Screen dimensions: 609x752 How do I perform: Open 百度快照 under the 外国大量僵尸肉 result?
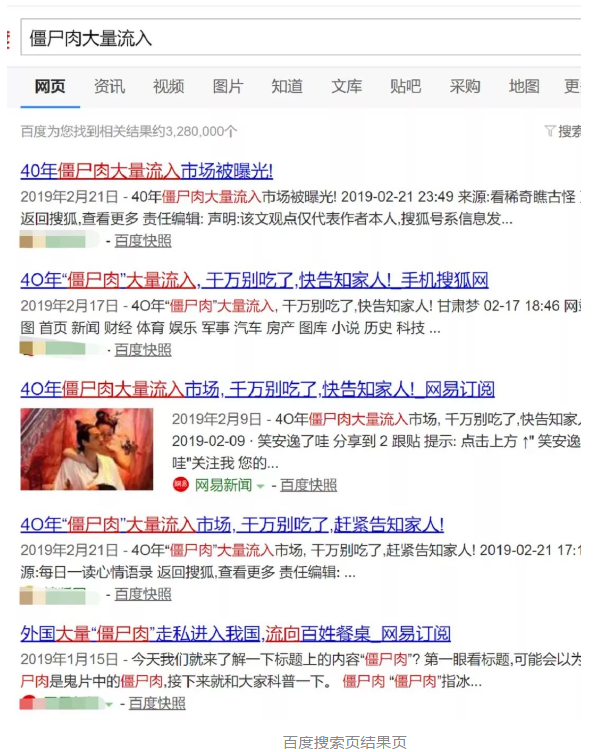point(157,703)
